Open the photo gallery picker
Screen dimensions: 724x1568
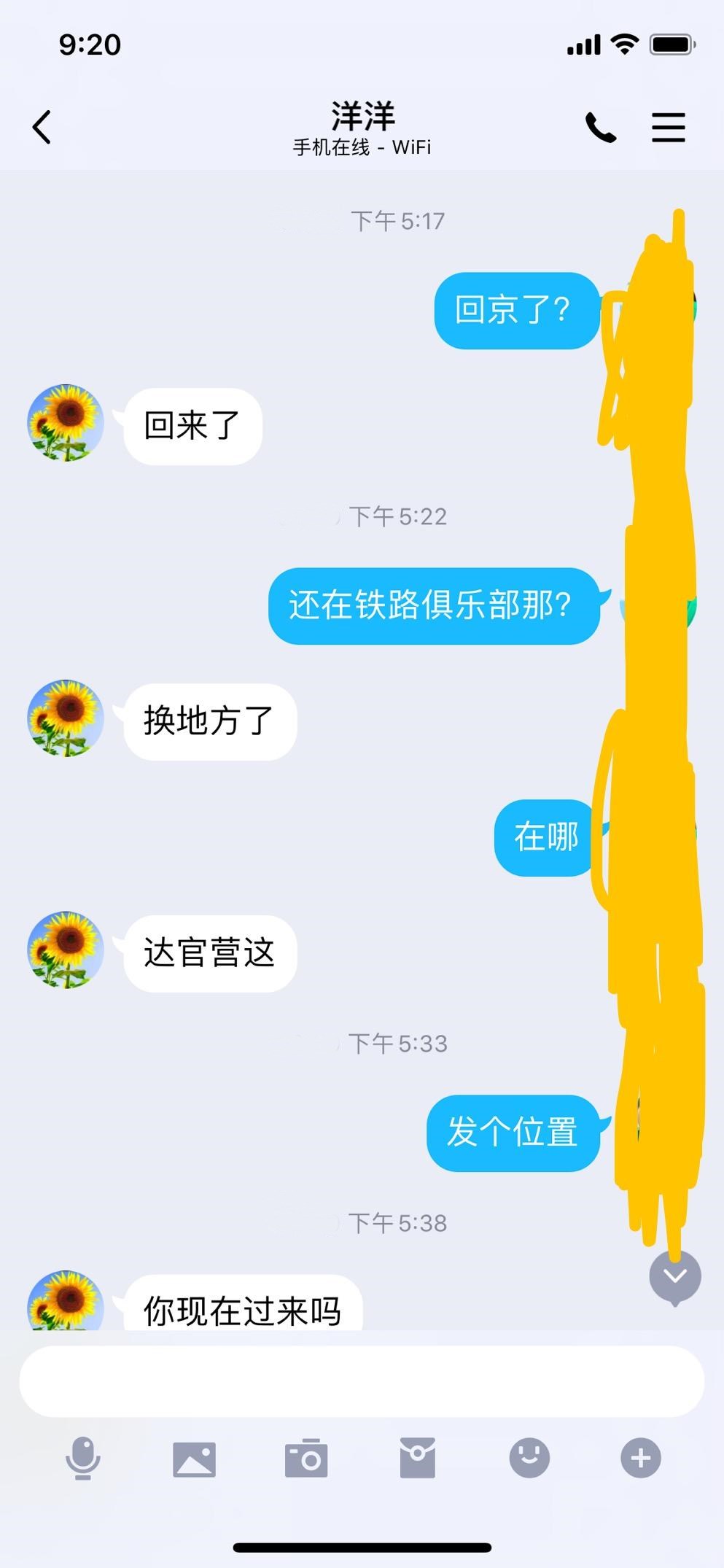[195, 1459]
